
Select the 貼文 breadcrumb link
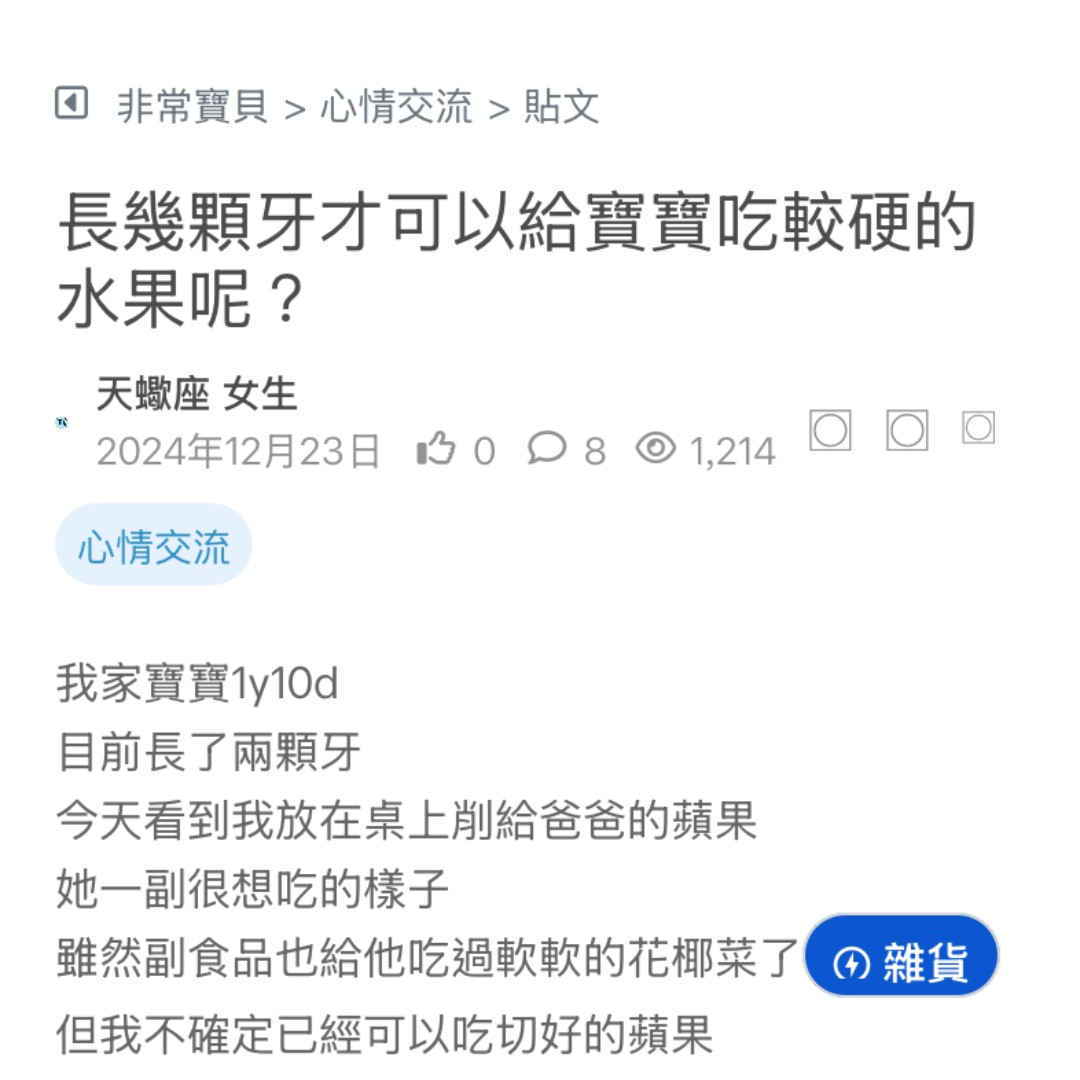click(562, 106)
